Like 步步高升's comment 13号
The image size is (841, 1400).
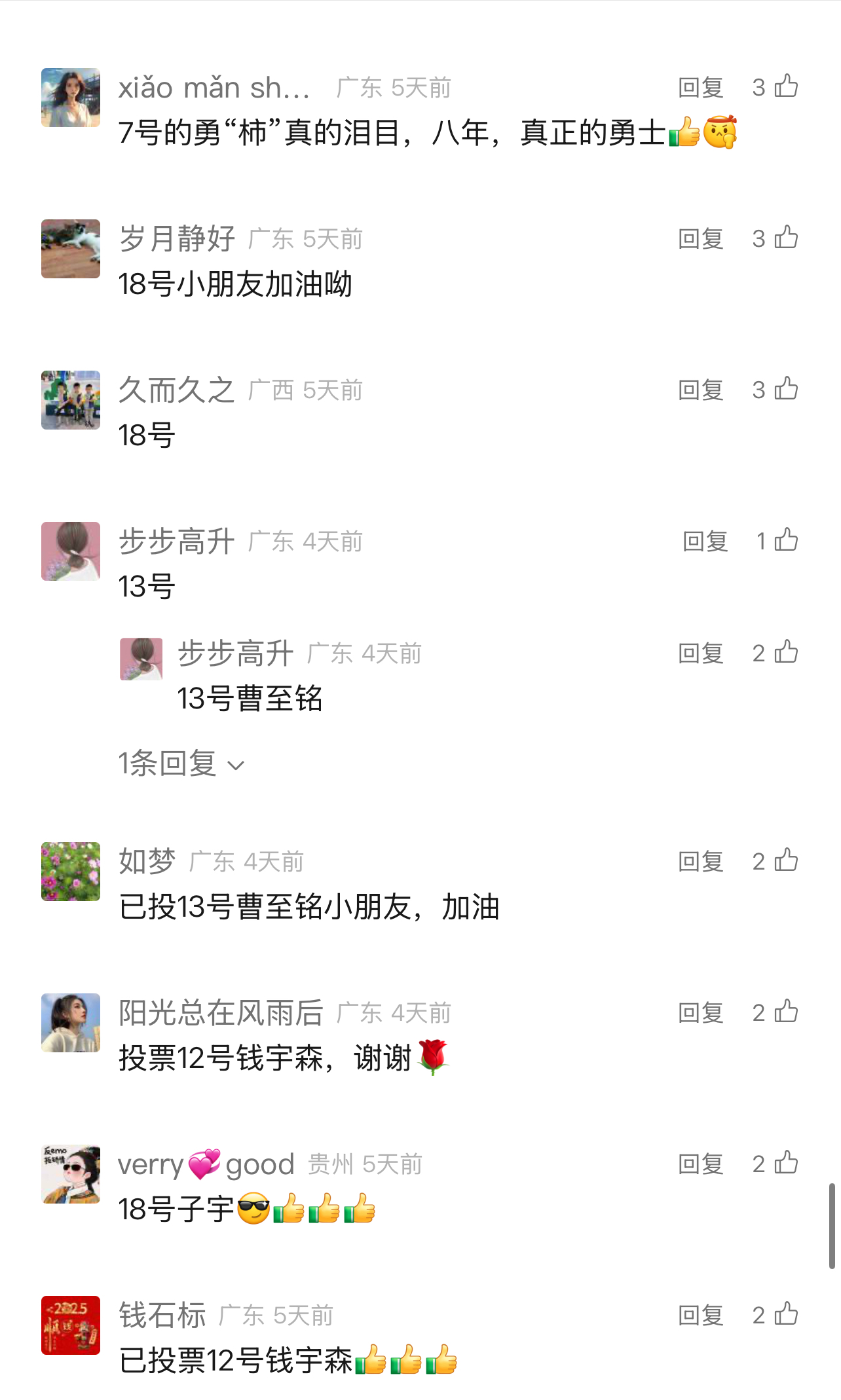pos(785,540)
